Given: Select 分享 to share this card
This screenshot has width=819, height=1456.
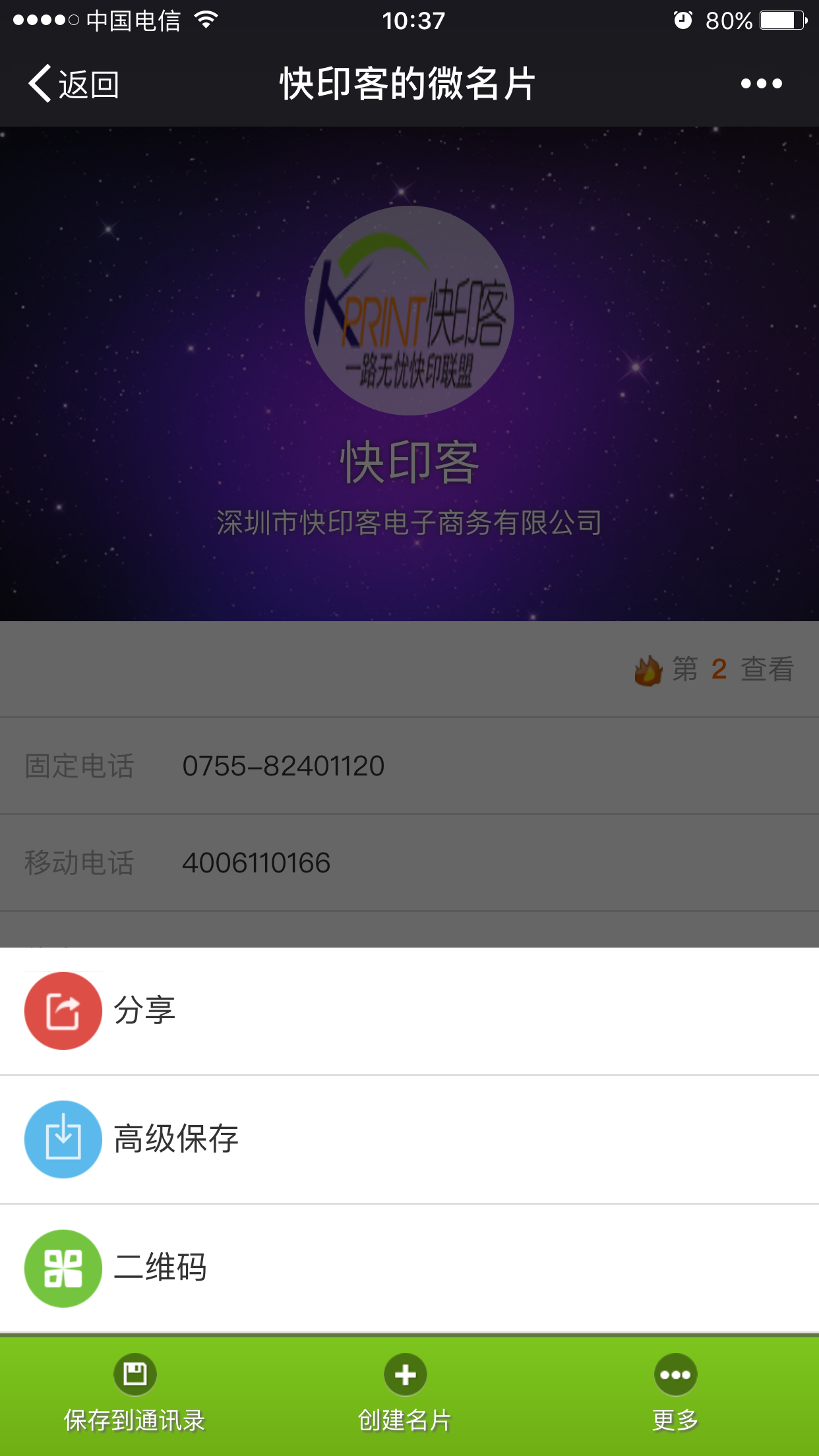Looking at the screenshot, I should point(99,1010).
